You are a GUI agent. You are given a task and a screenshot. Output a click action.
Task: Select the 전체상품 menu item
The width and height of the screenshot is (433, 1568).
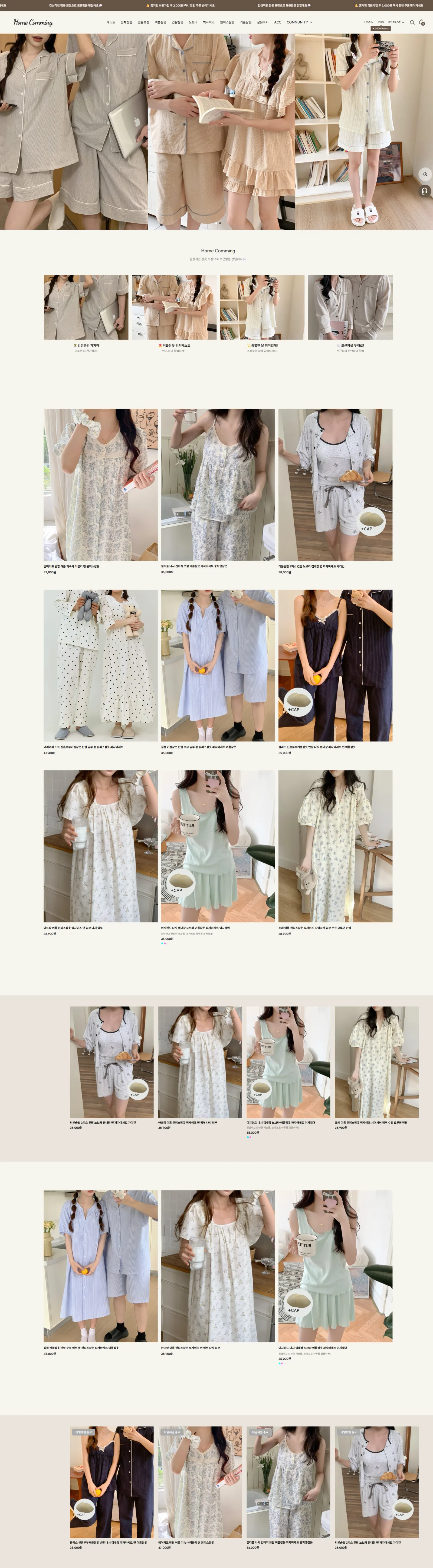[126, 22]
